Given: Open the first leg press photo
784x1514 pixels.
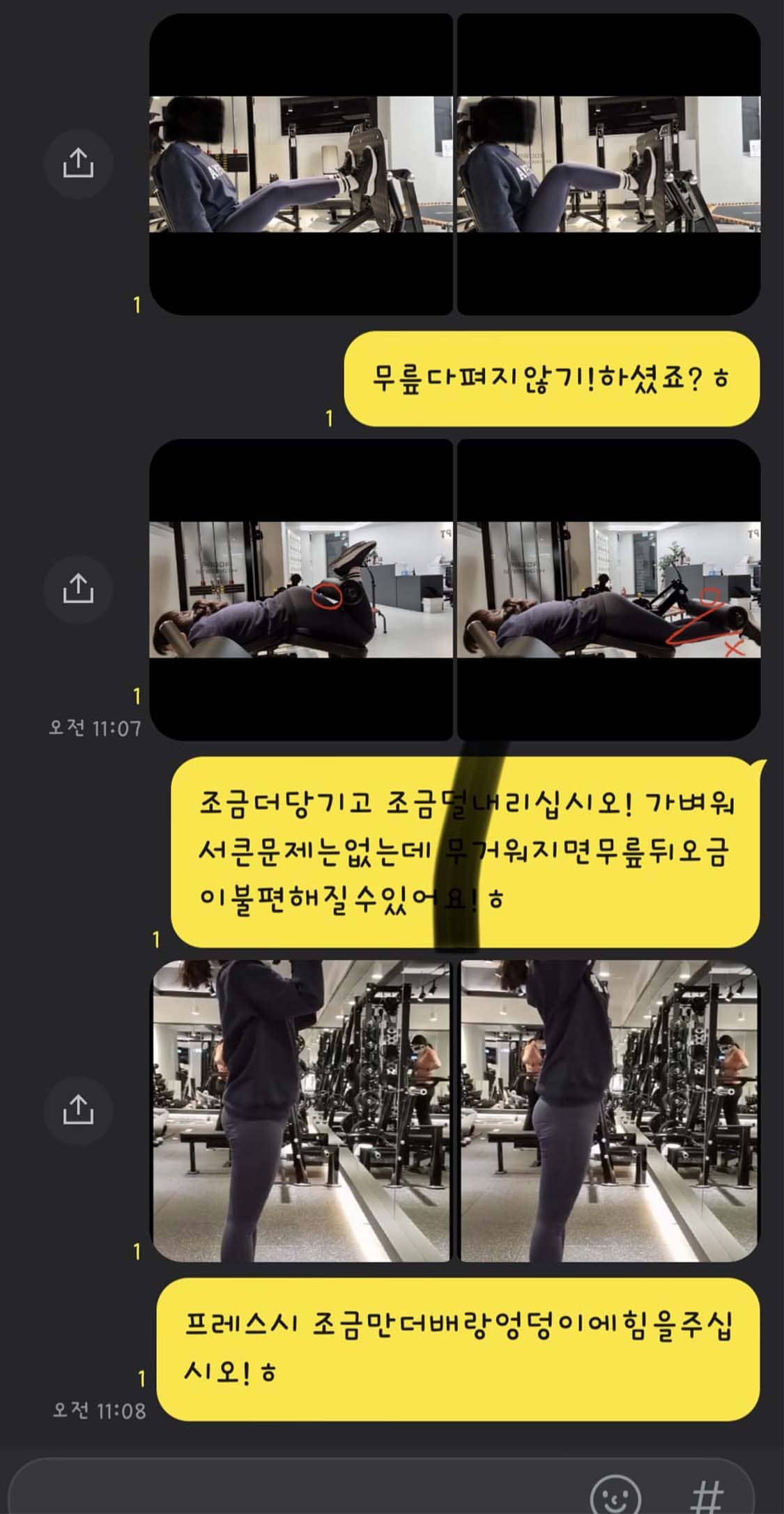Looking at the screenshot, I should 301,164.
